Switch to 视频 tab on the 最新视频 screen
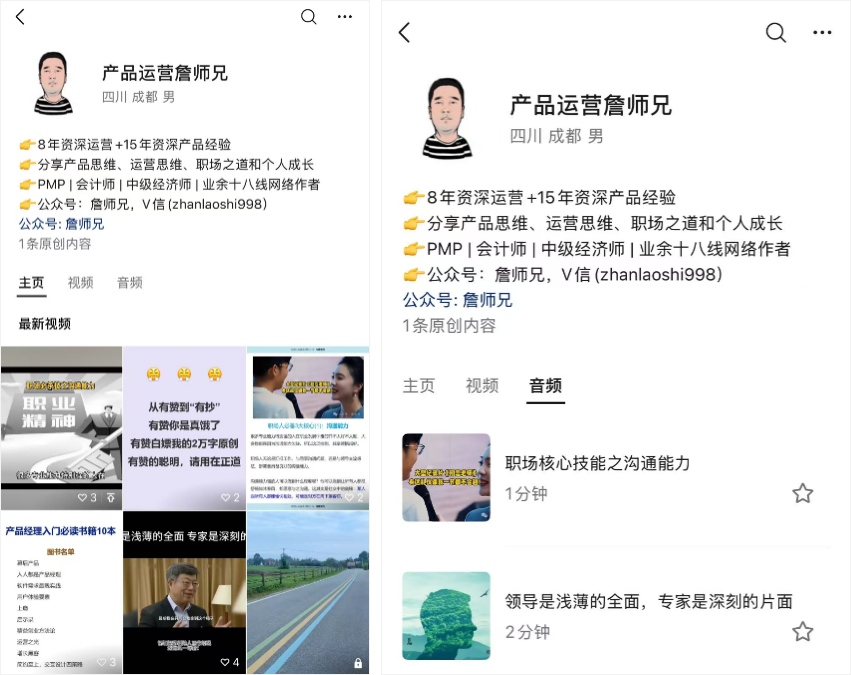851x675 pixels. click(81, 283)
